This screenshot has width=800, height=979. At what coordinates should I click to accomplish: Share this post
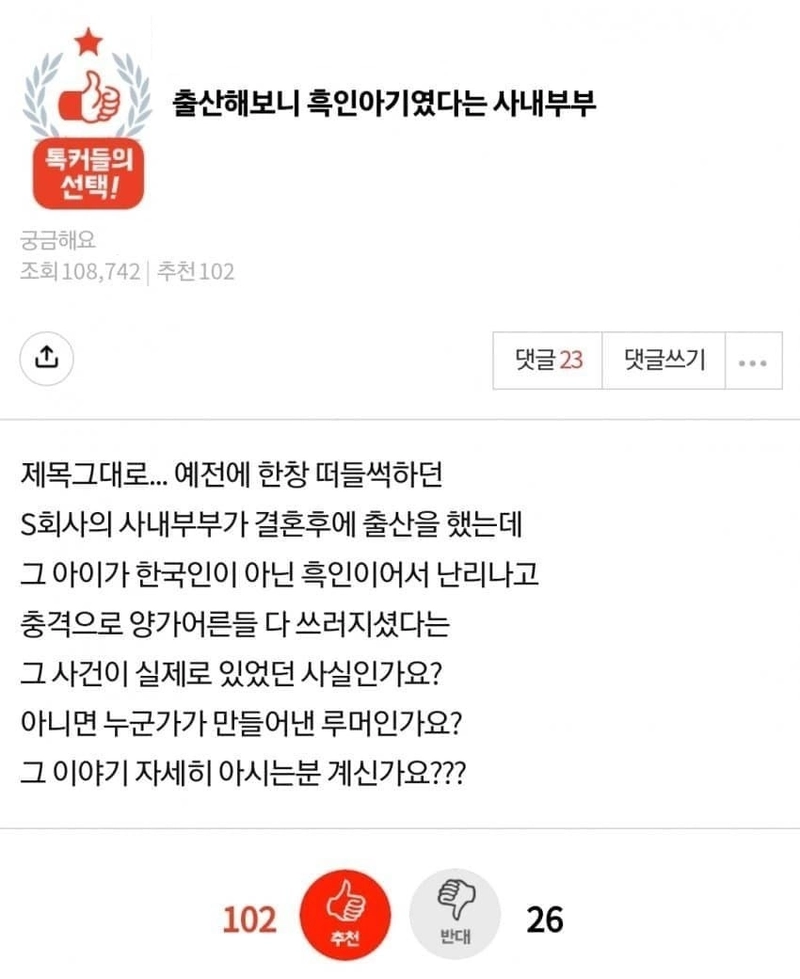click(46, 359)
